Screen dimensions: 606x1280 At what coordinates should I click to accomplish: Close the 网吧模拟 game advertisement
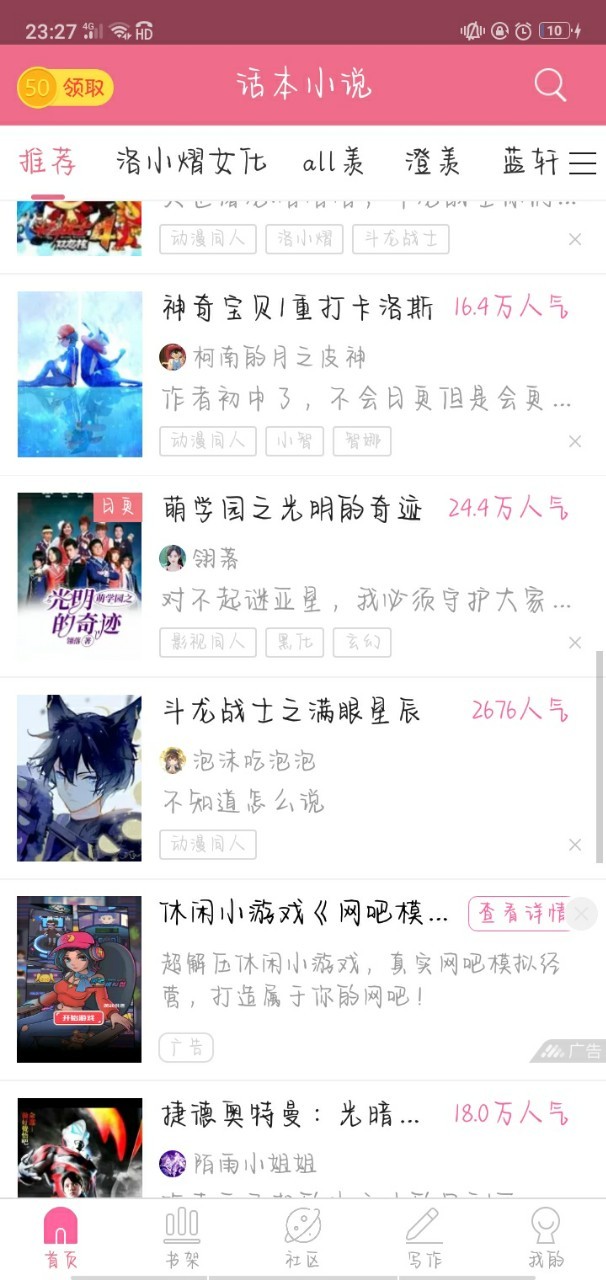tap(582, 912)
